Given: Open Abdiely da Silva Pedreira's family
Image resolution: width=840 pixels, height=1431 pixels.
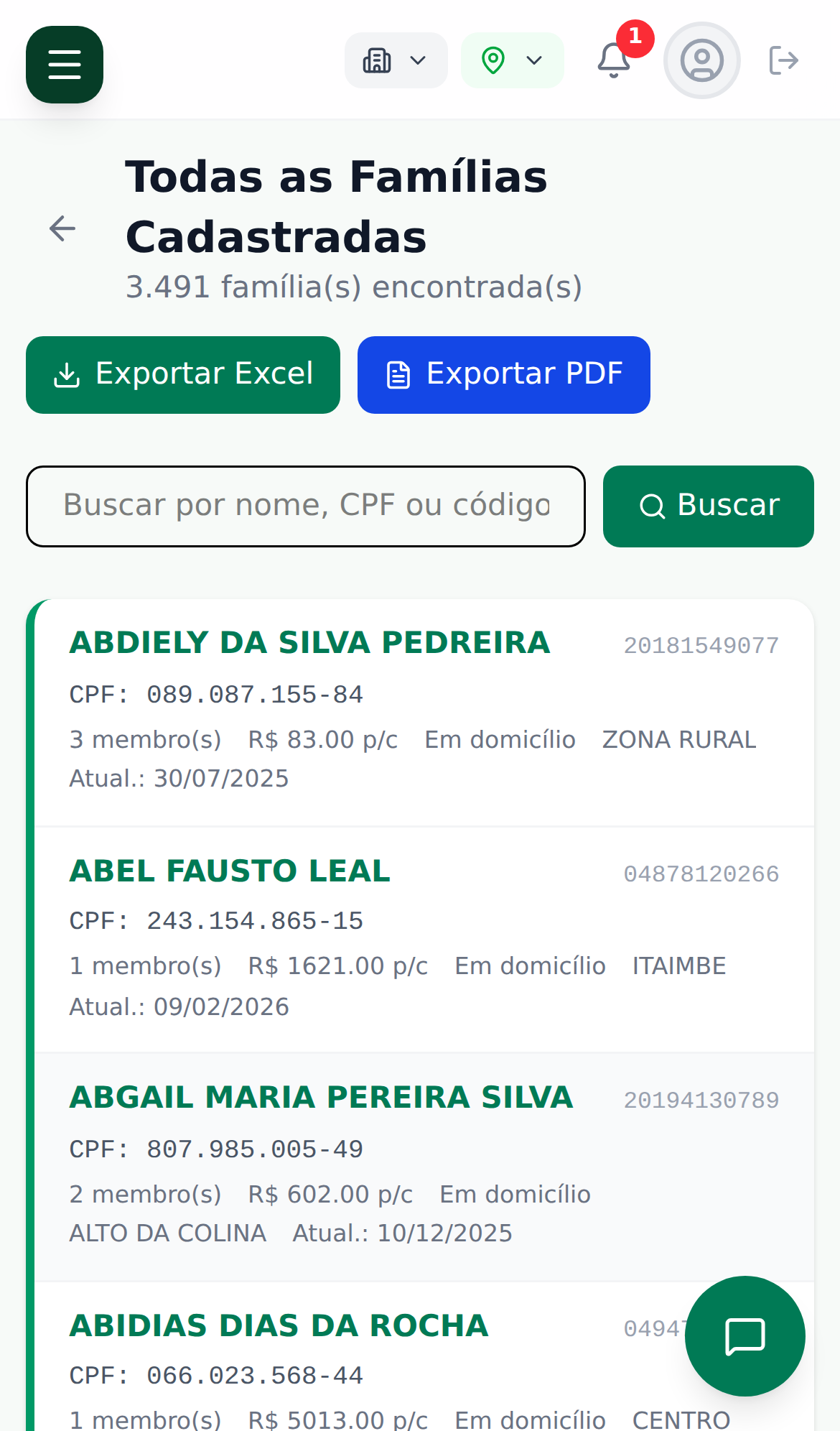Looking at the screenshot, I should 310,642.
